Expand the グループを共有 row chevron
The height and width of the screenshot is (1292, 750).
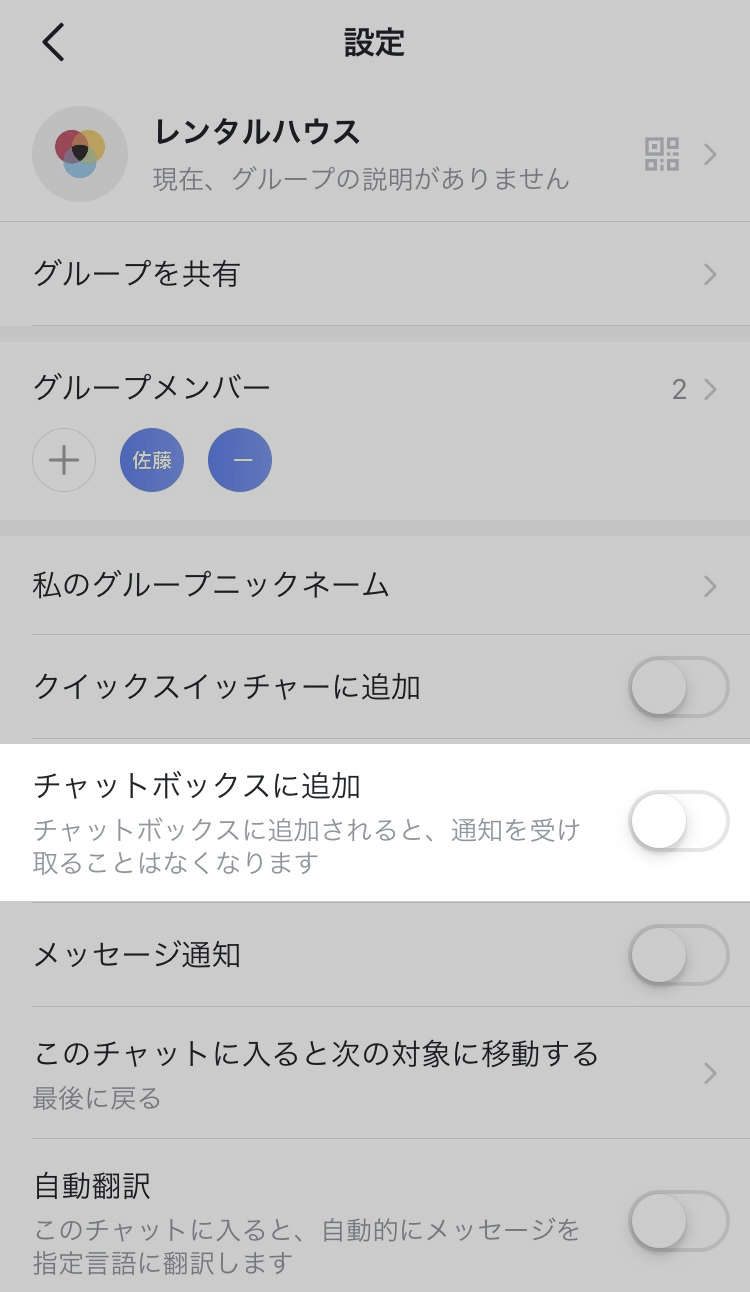(710, 274)
